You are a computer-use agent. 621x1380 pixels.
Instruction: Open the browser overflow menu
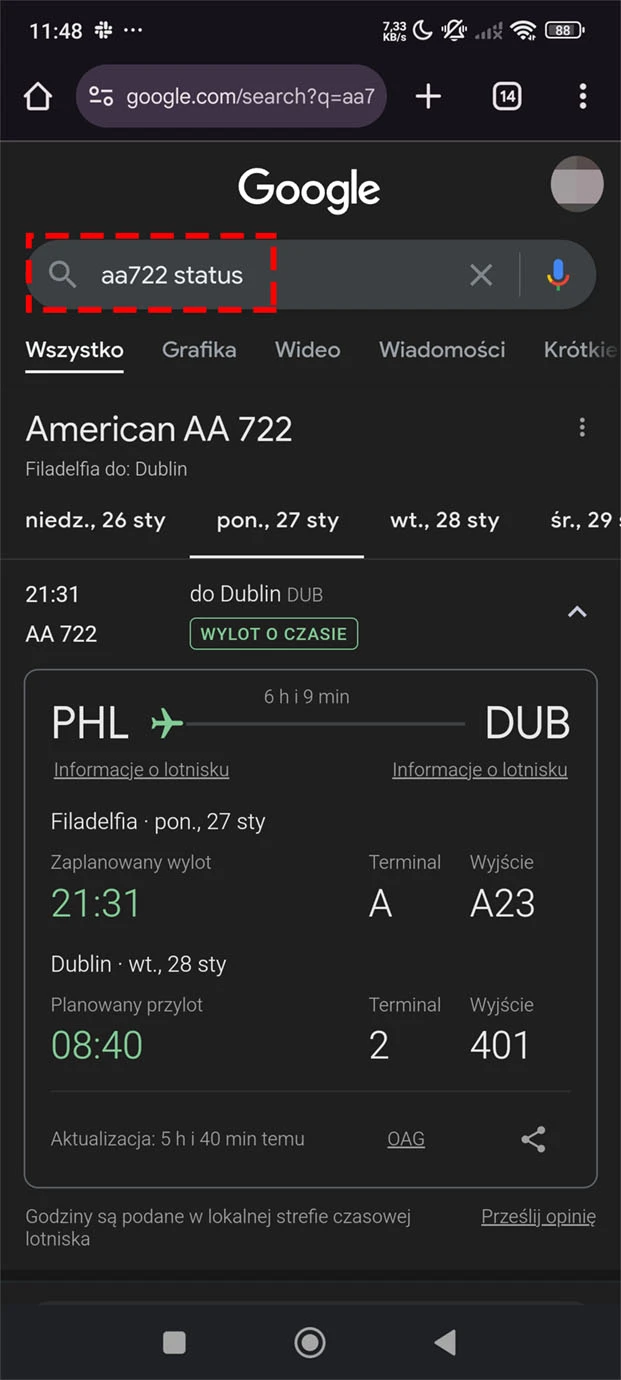coord(583,97)
